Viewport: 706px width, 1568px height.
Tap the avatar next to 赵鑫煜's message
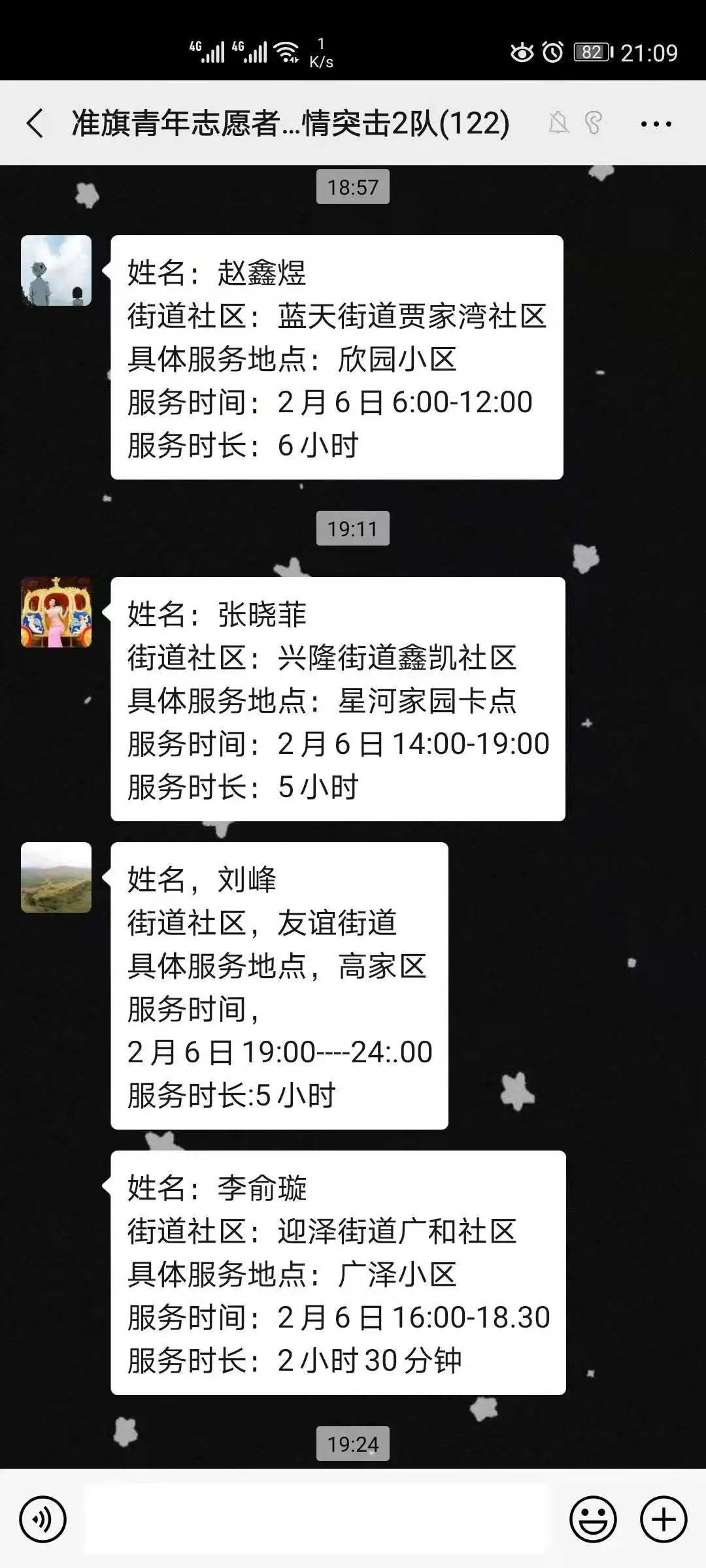click(56, 270)
